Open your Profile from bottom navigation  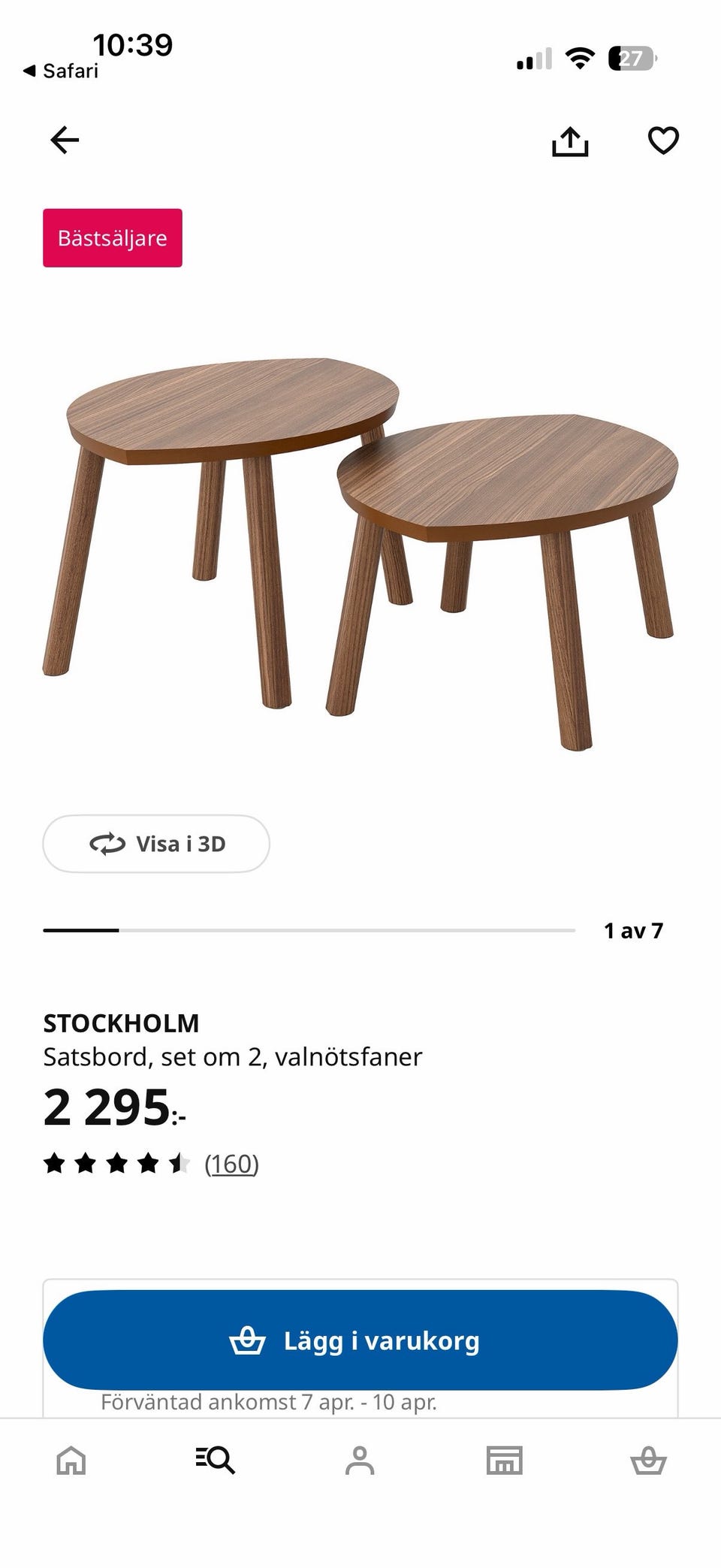tap(360, 1461)
